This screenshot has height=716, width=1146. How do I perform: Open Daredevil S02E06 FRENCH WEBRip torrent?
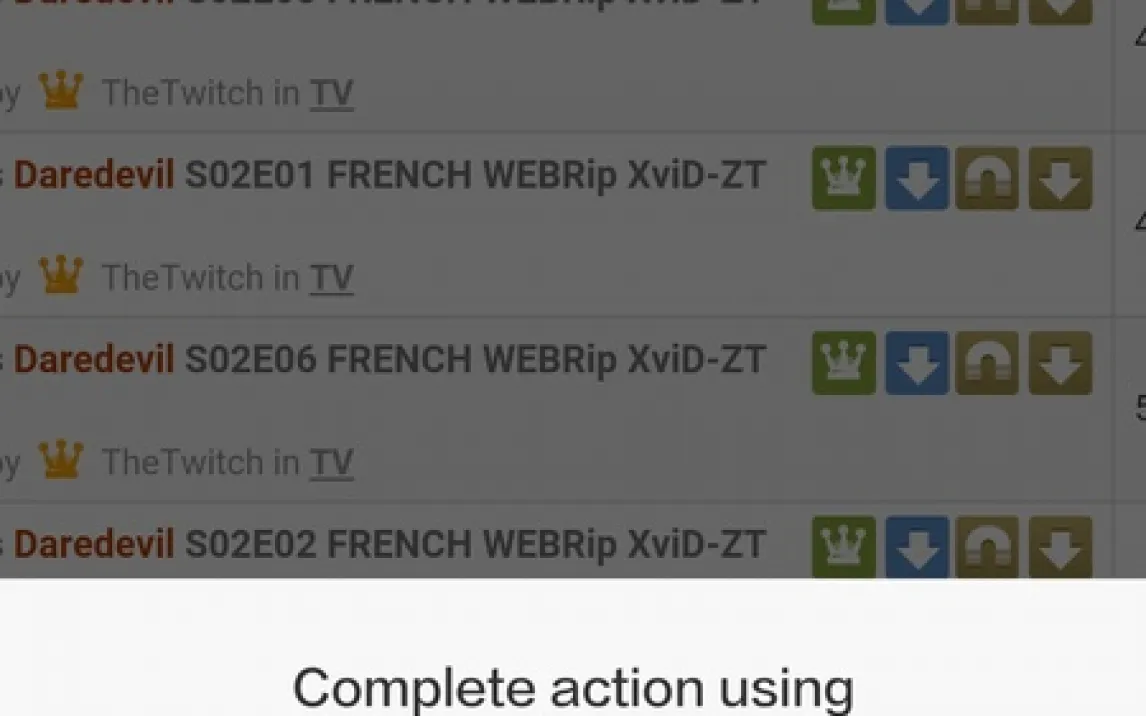pyautogui.click(x=390, y=360)
